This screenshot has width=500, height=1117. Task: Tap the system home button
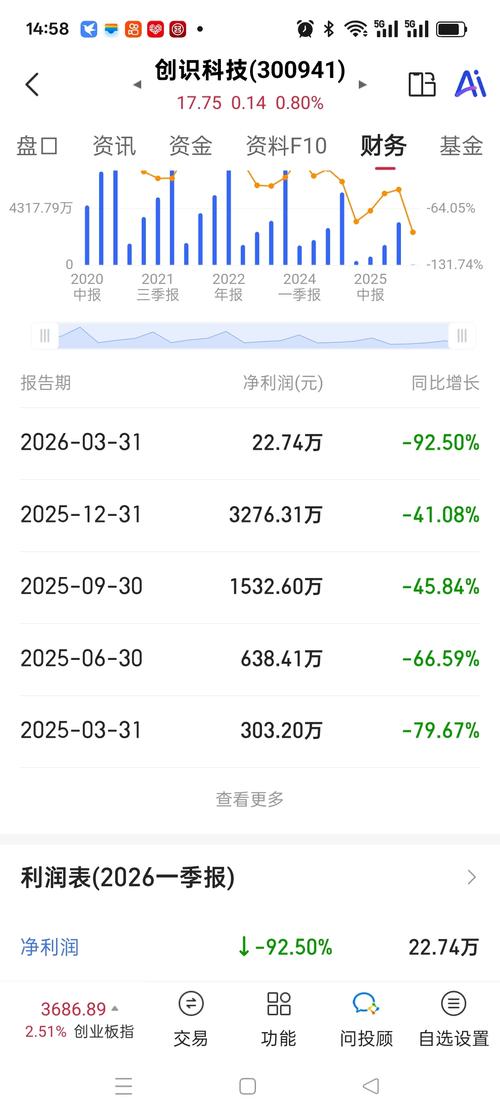click(x=247, y=1086)
